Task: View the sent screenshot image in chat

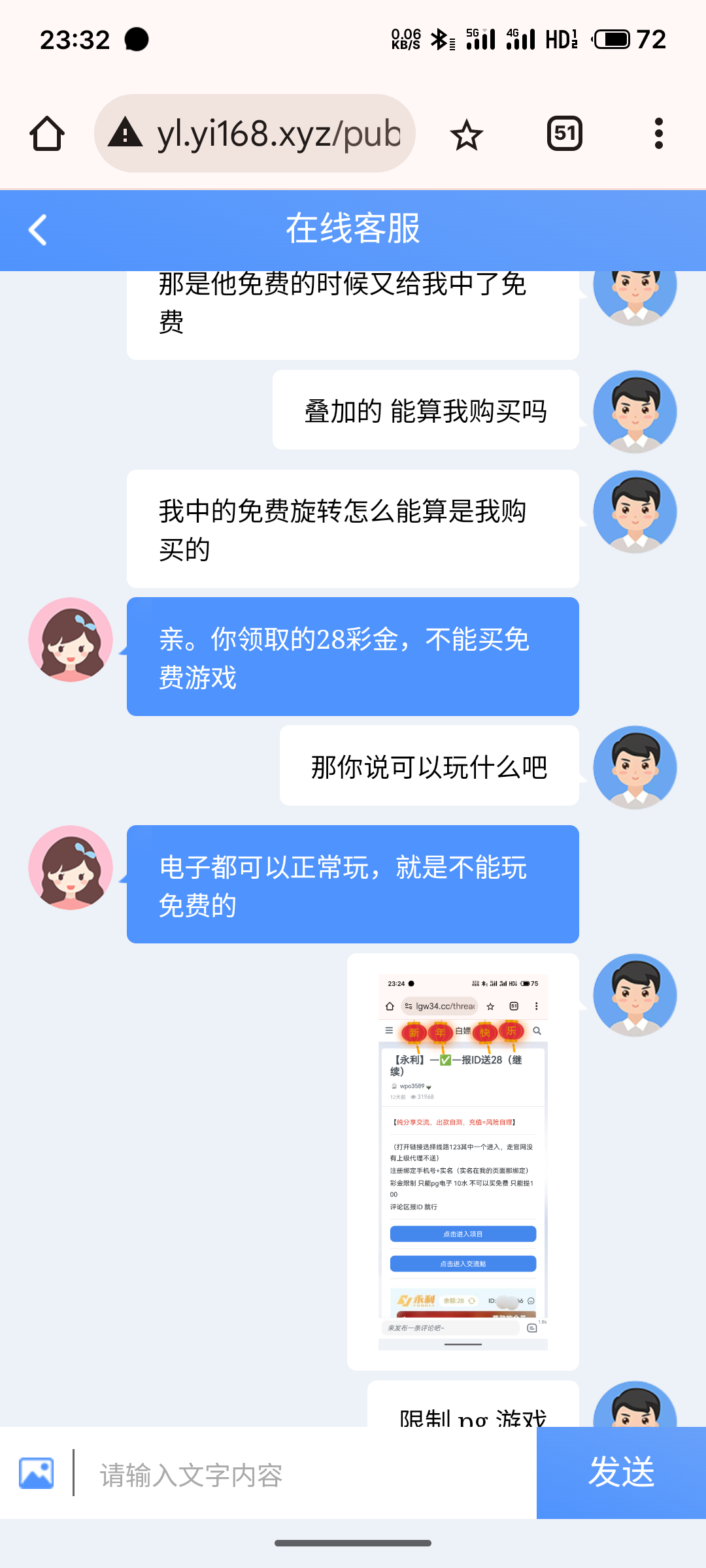Action: click(463, 1162)
